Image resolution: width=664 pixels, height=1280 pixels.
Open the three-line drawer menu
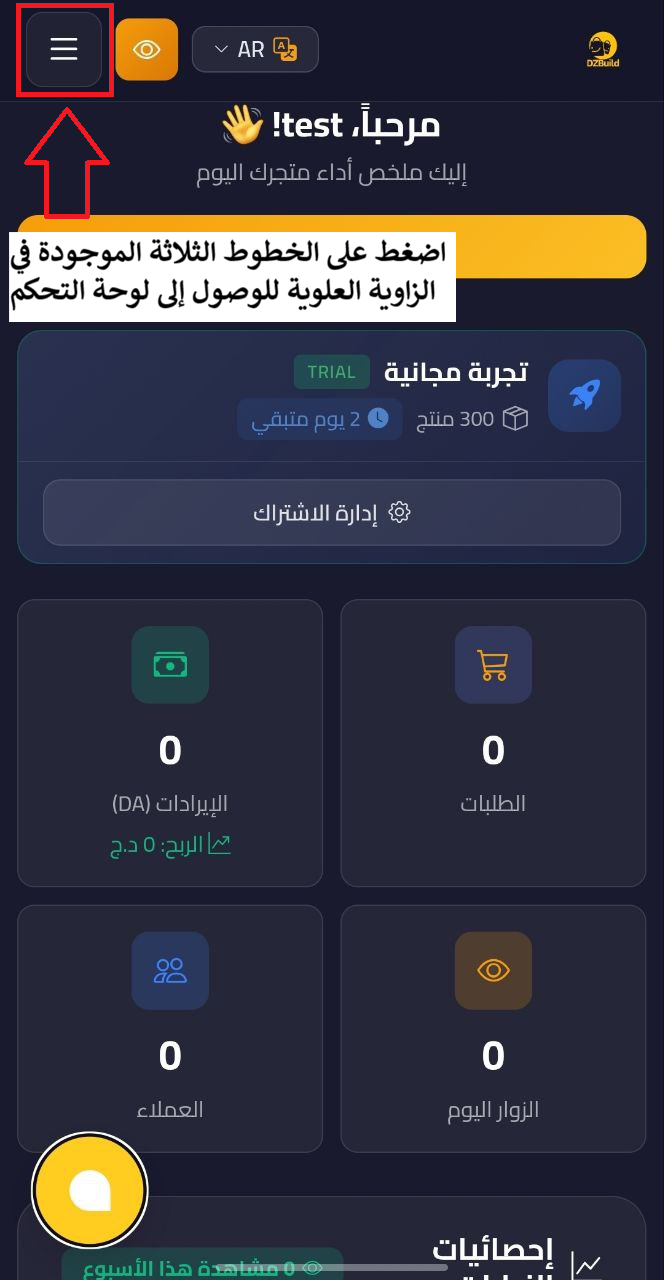(x=64, y=49)
